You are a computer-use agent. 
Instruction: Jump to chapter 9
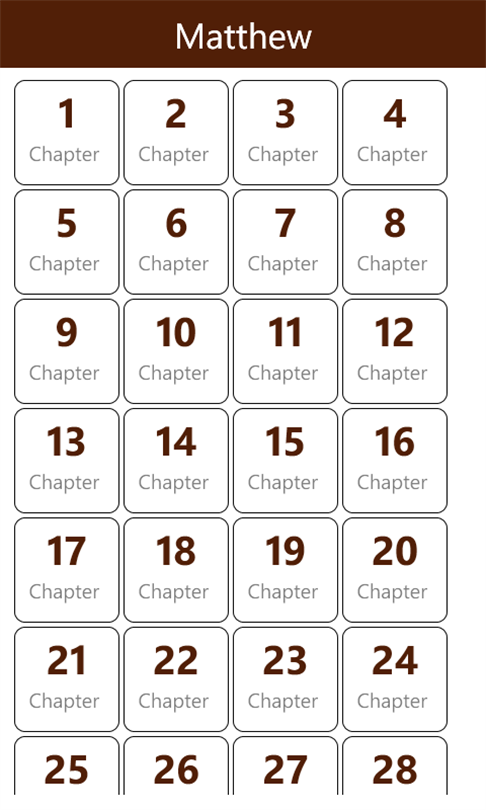tap(67, 351)
